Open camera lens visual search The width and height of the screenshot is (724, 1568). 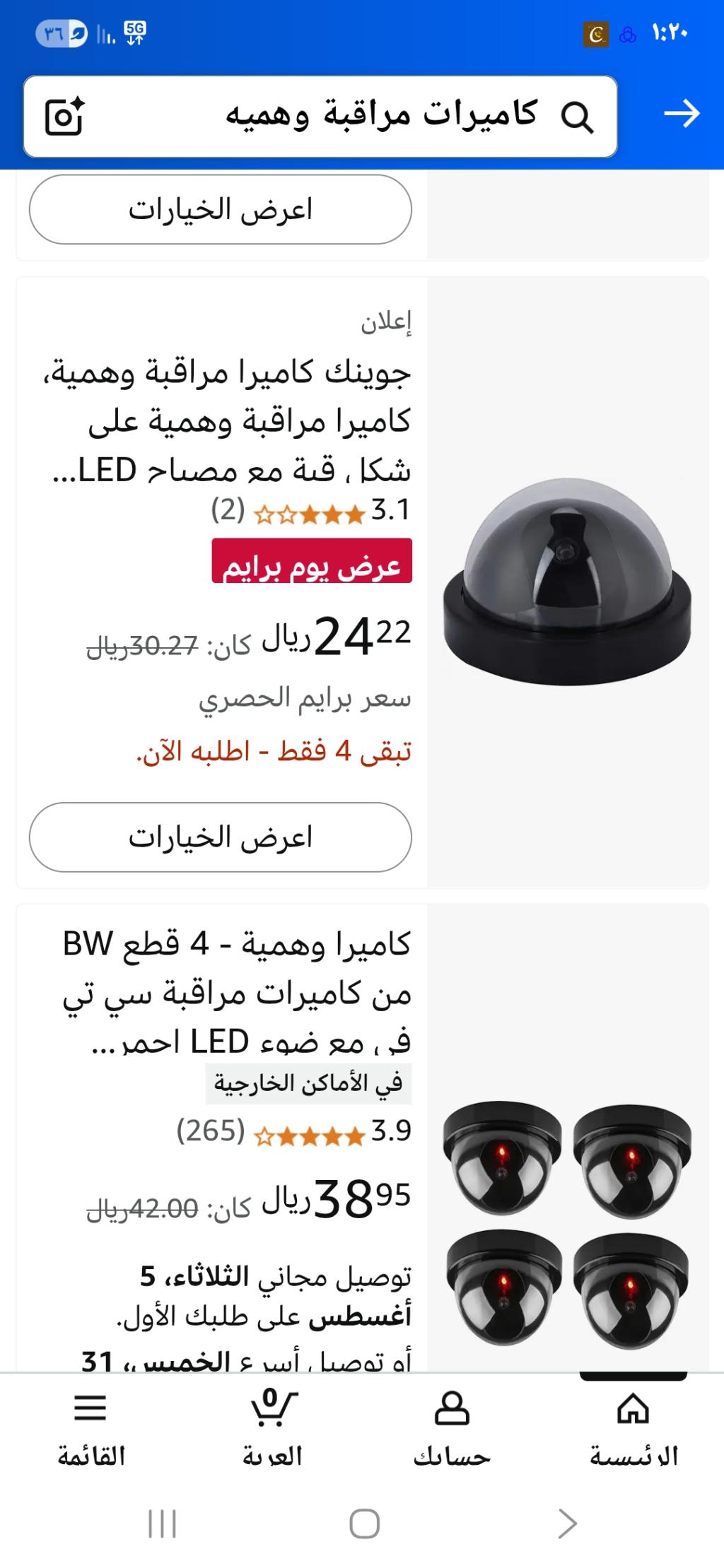(x=64, y=116)
